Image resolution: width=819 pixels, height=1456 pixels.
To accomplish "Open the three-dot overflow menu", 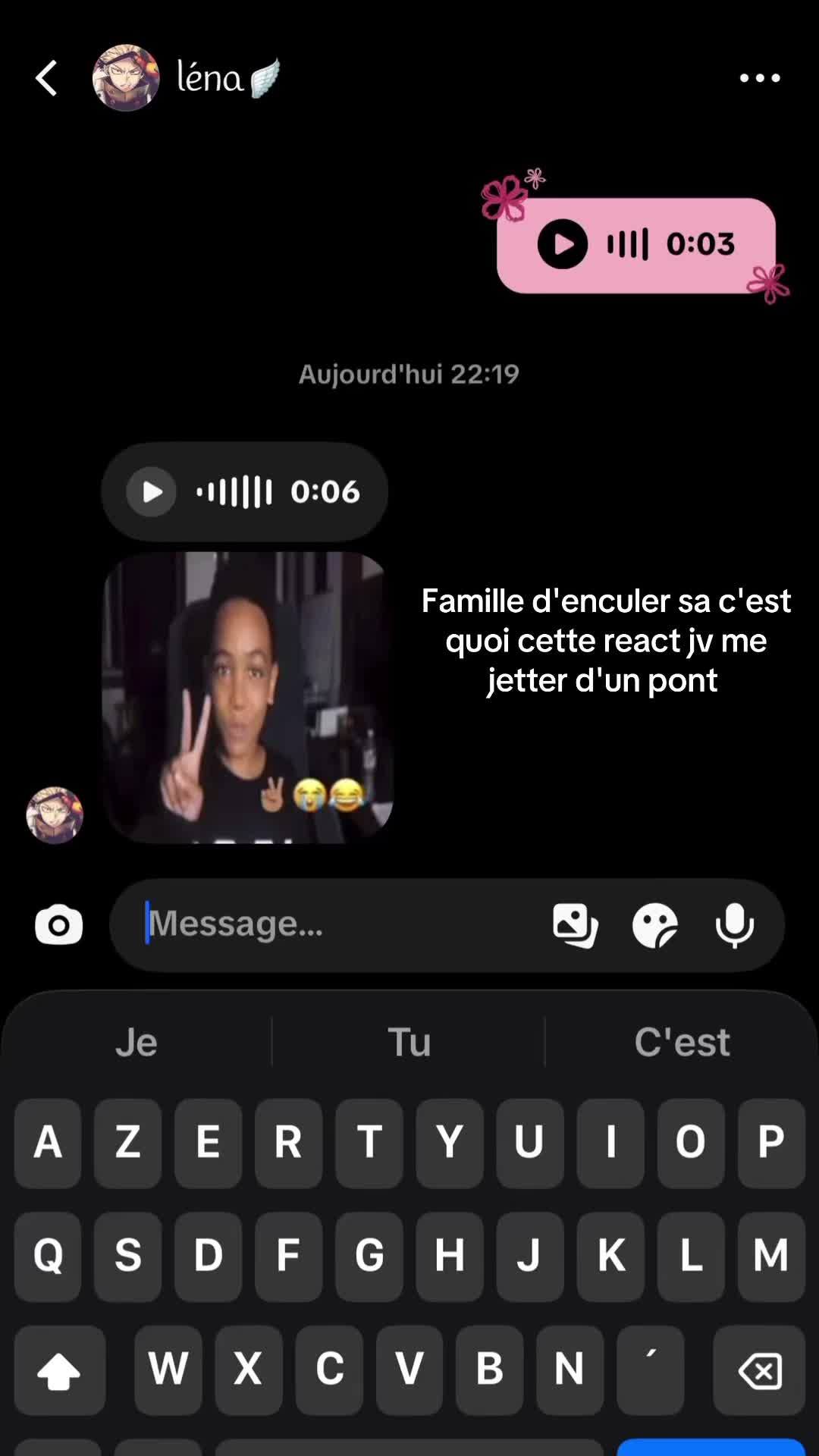I will pos(760,77).
